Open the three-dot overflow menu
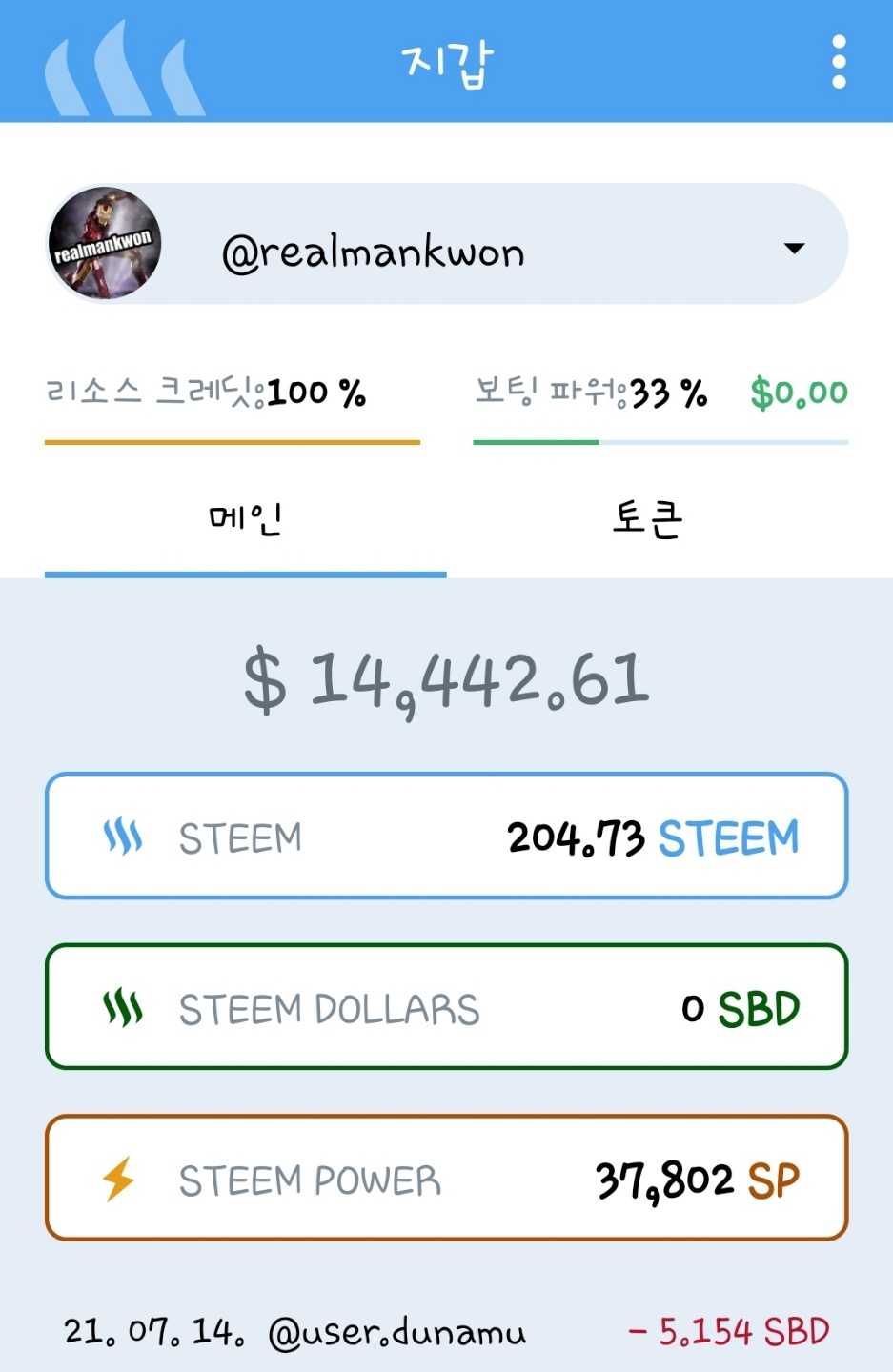 (x=839, y=62)
